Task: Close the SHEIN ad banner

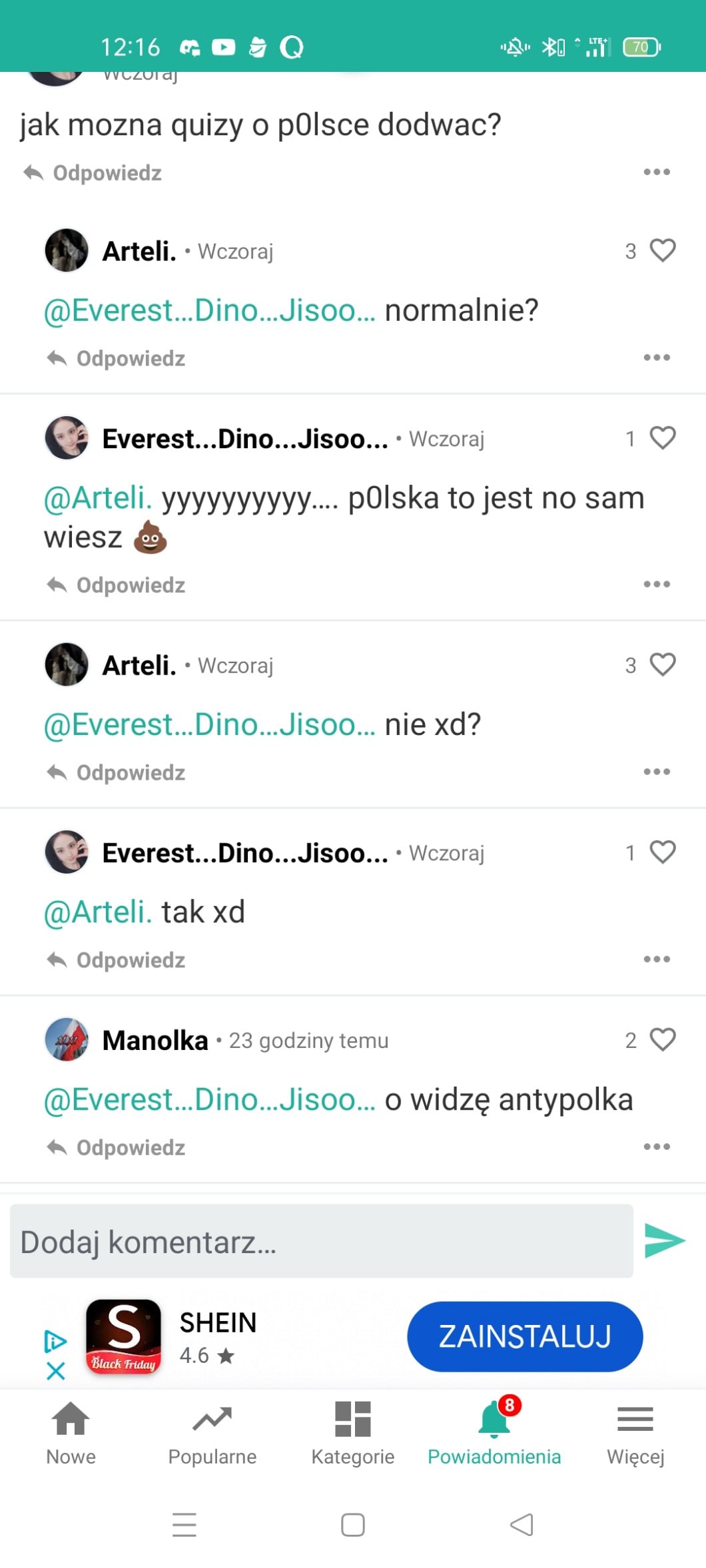Action: pos(56,1371)
